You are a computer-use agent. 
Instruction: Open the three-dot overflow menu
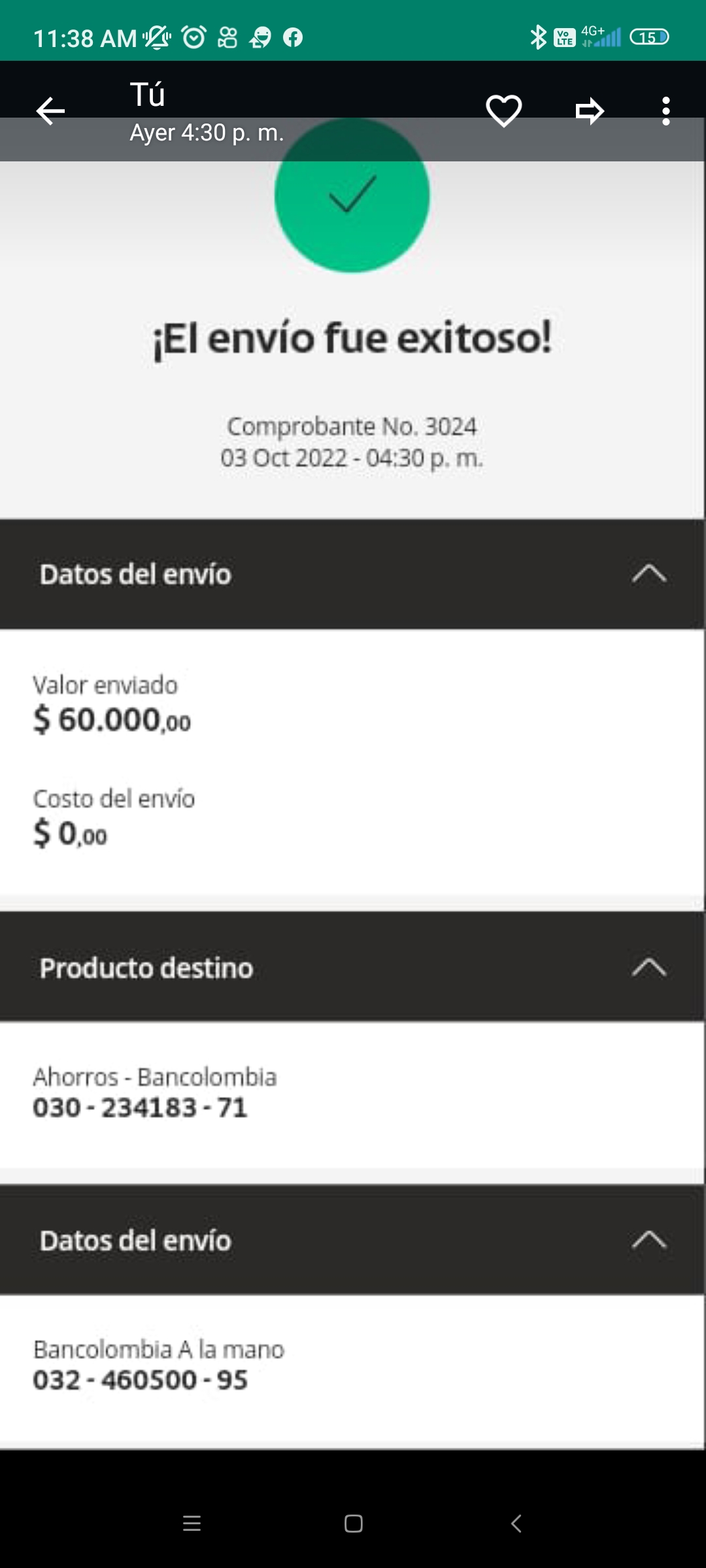665,111
